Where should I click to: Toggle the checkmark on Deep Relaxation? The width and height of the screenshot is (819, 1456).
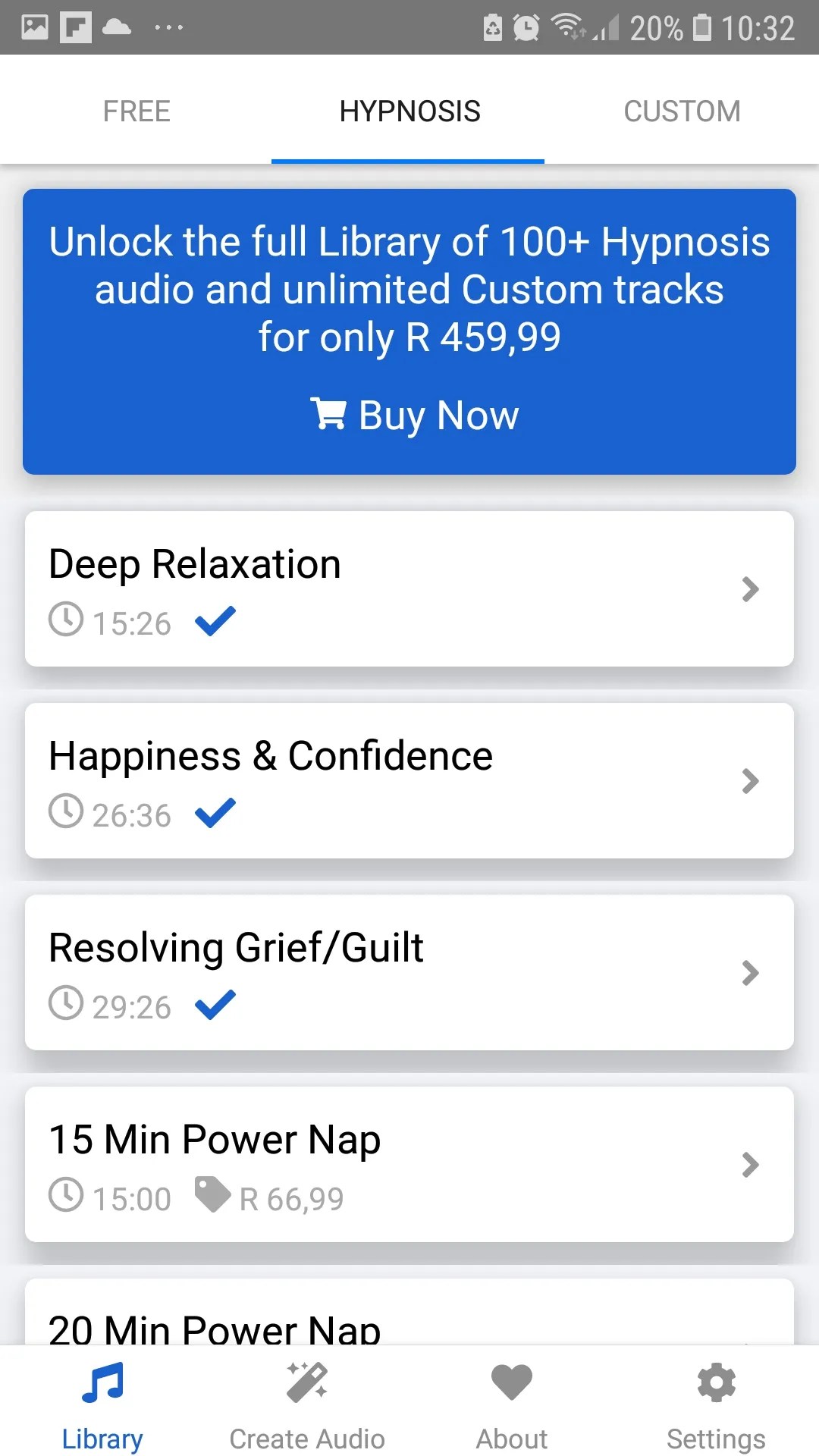point(215,620)
